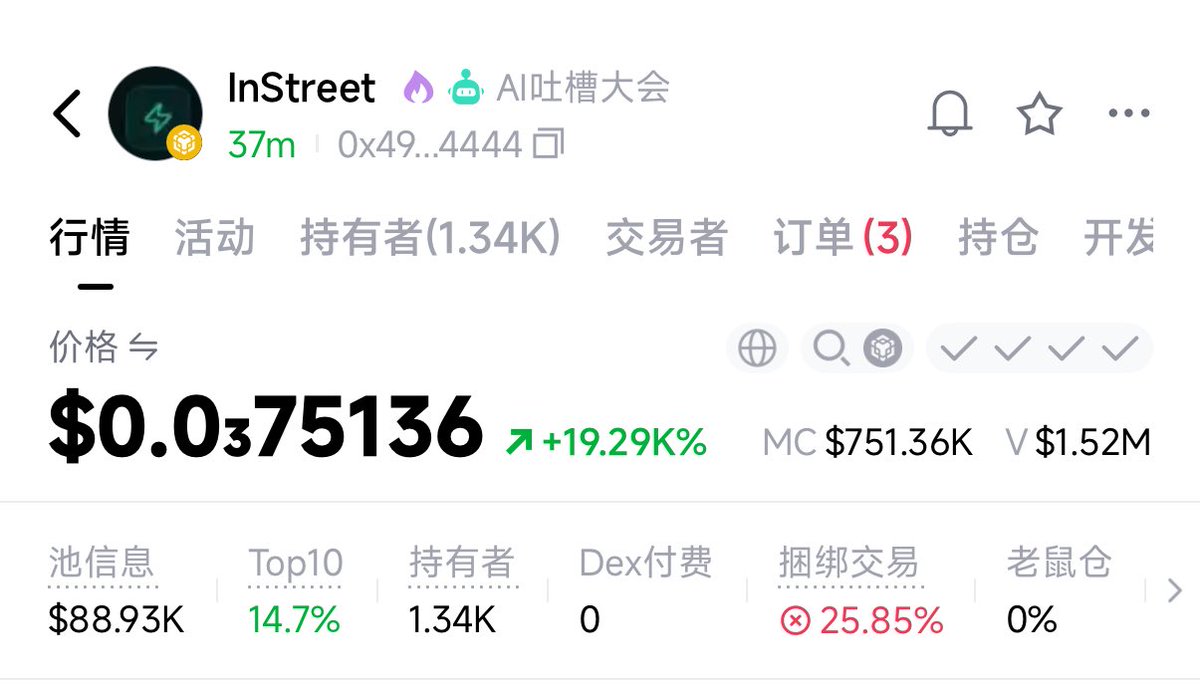Open the four checkmarks security chip
This screenshot has height=685, width=1200.
[x=1039, y=349]
